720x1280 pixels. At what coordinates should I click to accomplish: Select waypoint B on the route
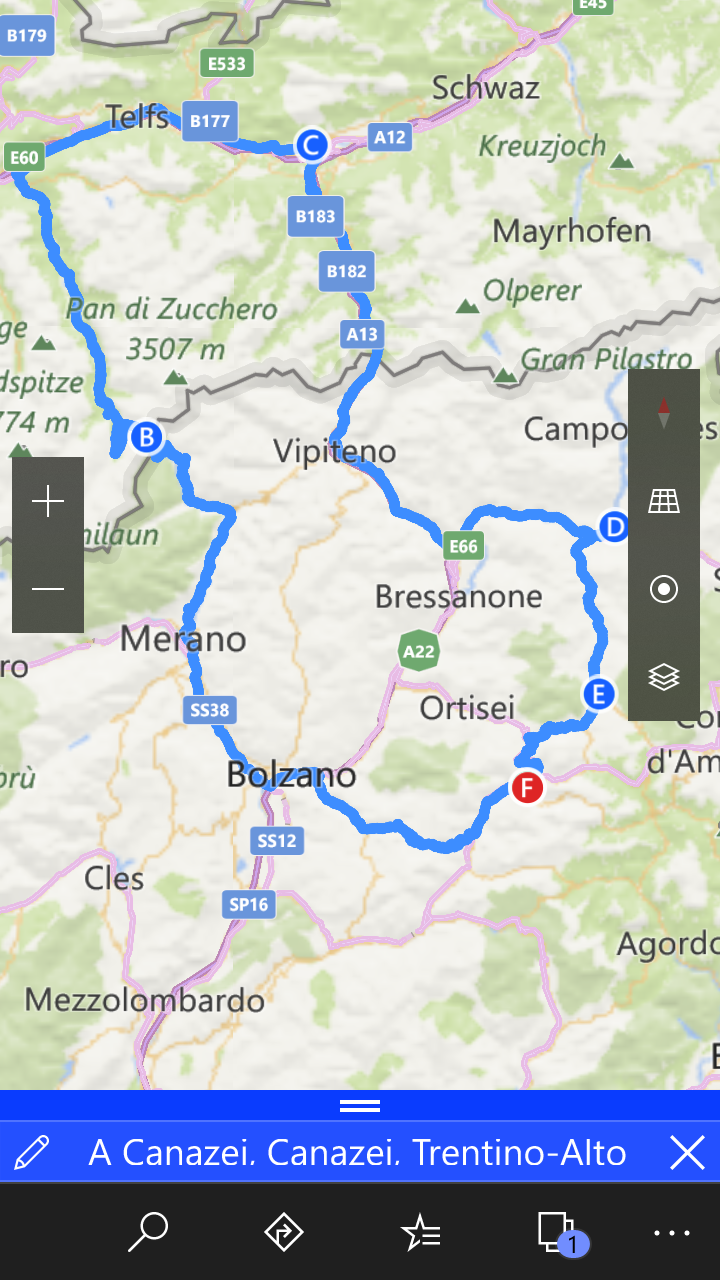point(147,436)
